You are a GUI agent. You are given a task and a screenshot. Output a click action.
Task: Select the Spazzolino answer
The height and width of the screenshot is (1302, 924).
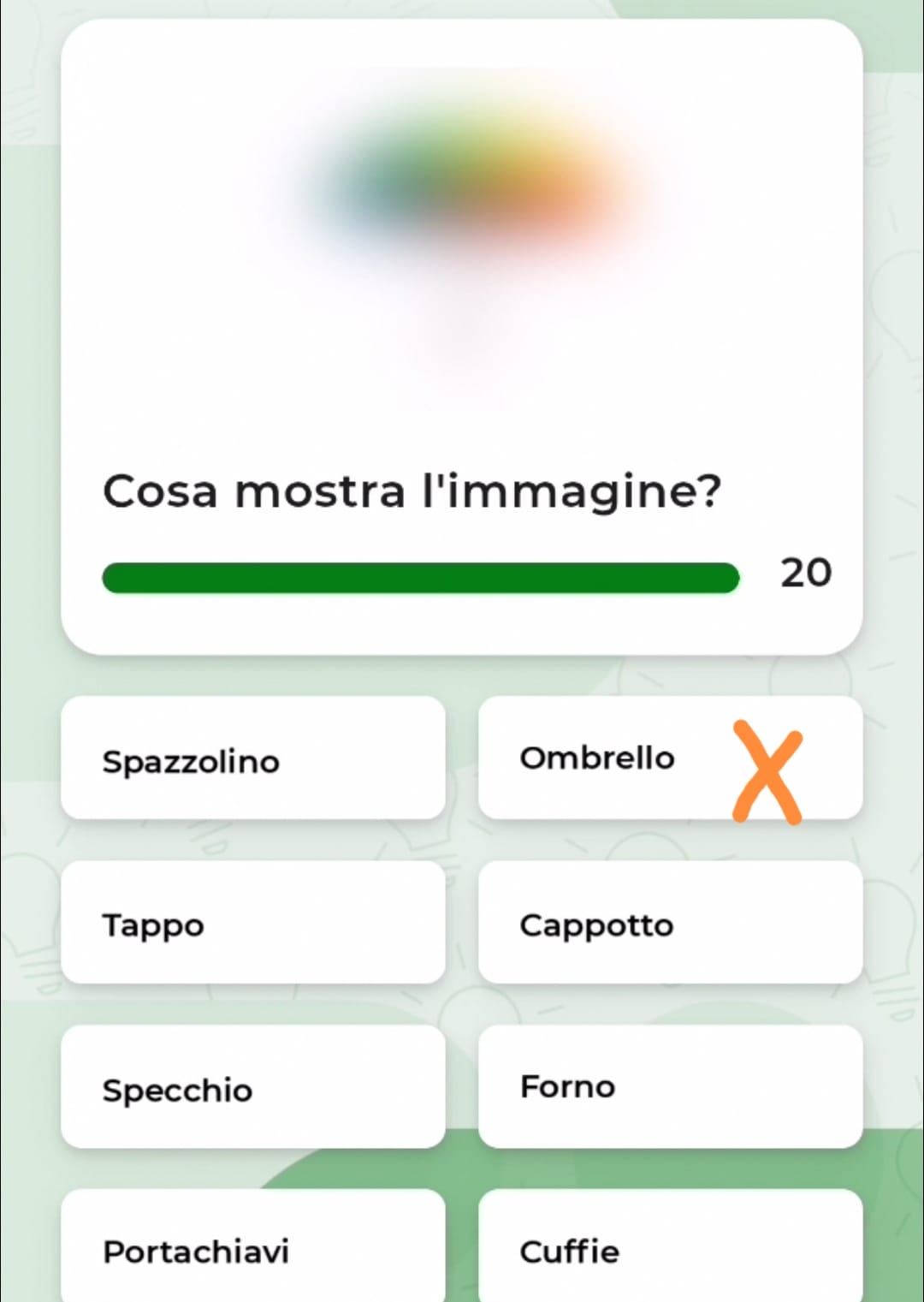[x=253, y=758]
